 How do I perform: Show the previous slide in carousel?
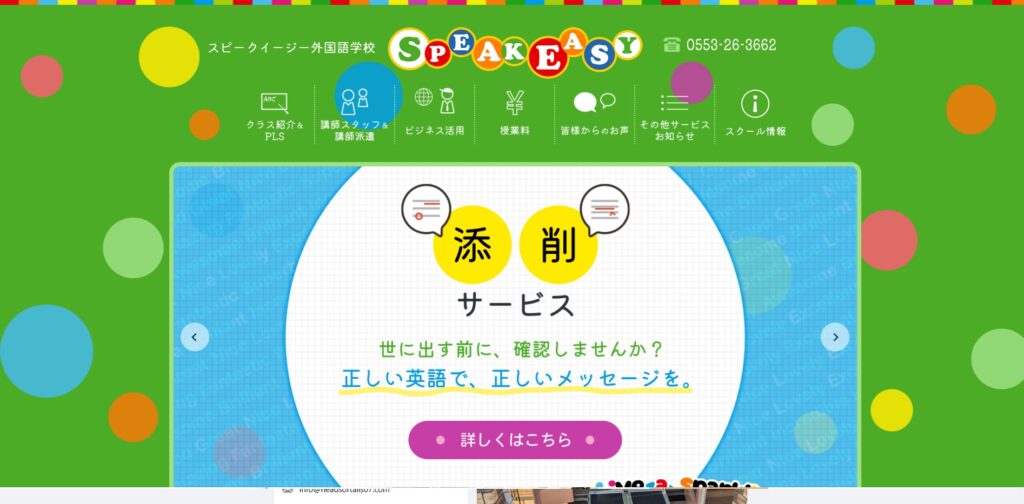point(195,337)
